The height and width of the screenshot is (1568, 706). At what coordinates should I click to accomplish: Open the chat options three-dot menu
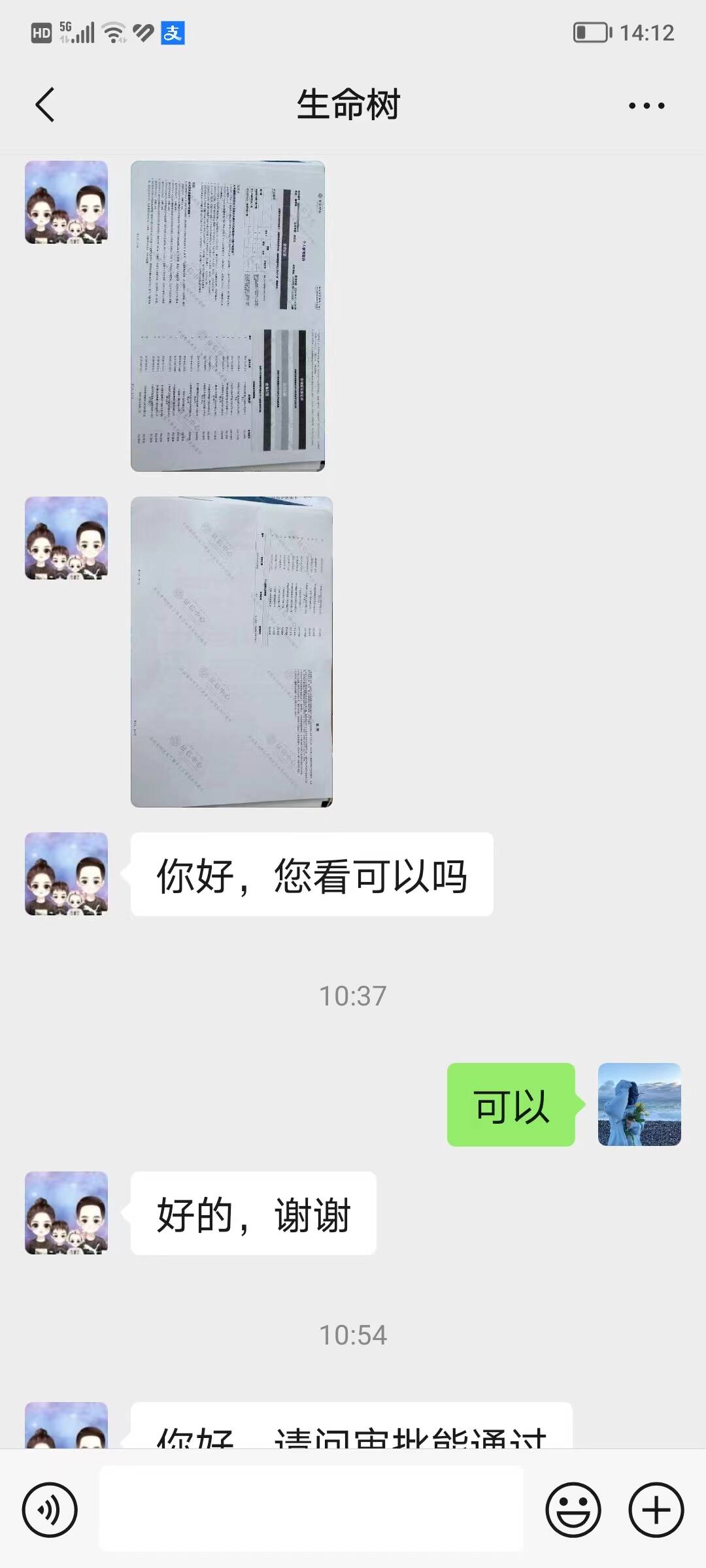(x=646, y=105)
